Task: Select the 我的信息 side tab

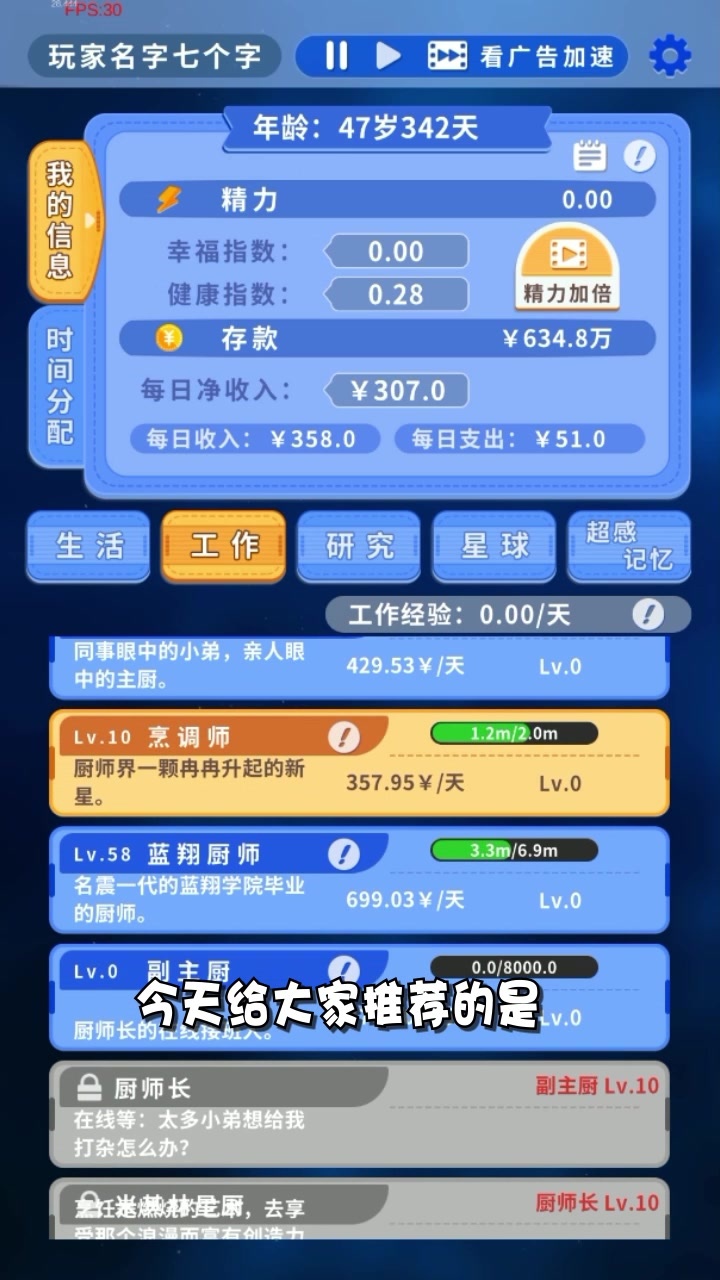Action: point(62,220)
